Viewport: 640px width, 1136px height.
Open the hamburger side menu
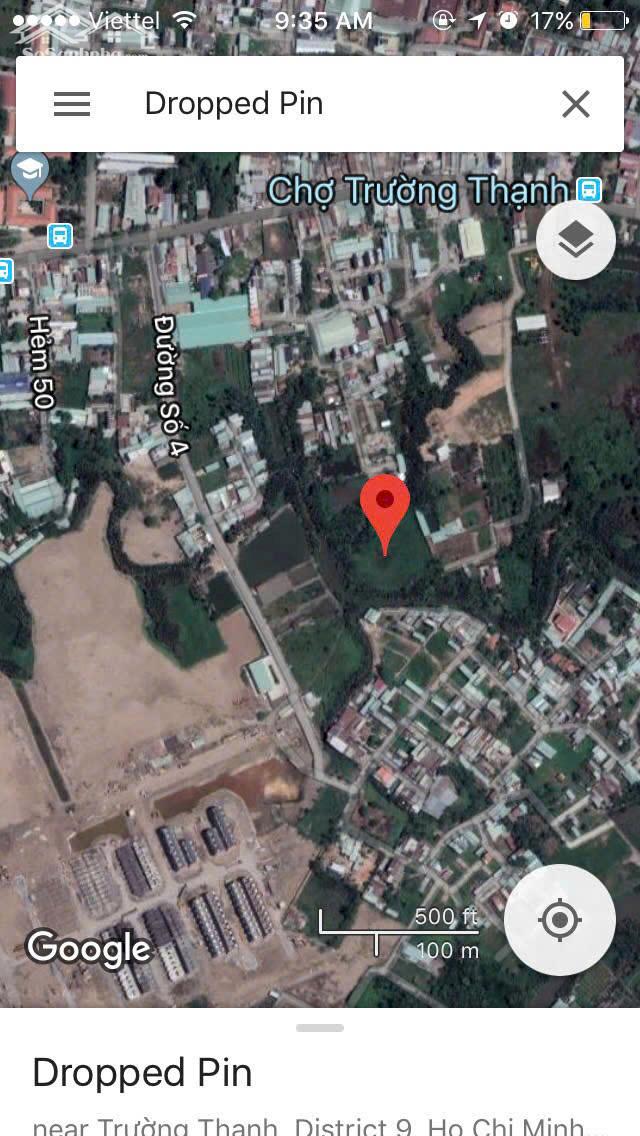coord(72,104)
